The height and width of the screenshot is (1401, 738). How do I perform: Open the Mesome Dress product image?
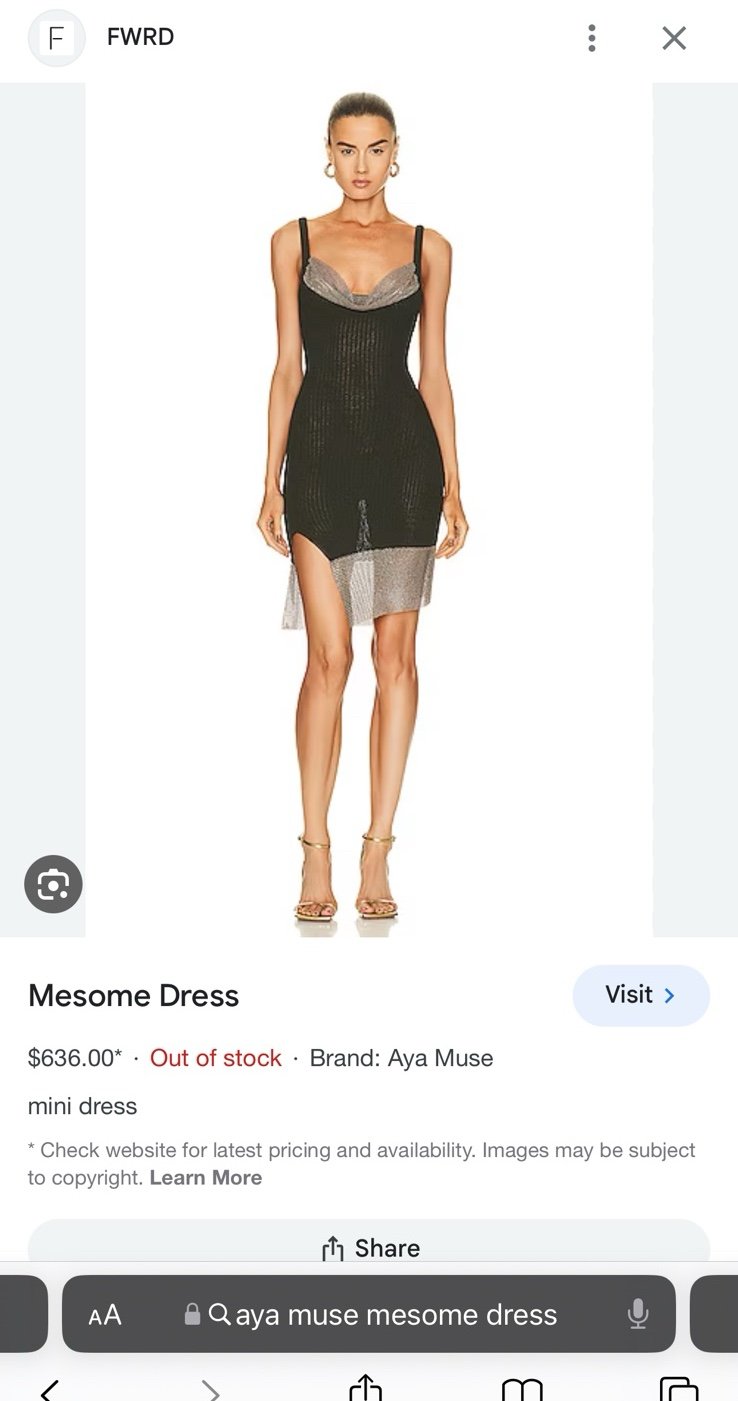coord(369,510)
